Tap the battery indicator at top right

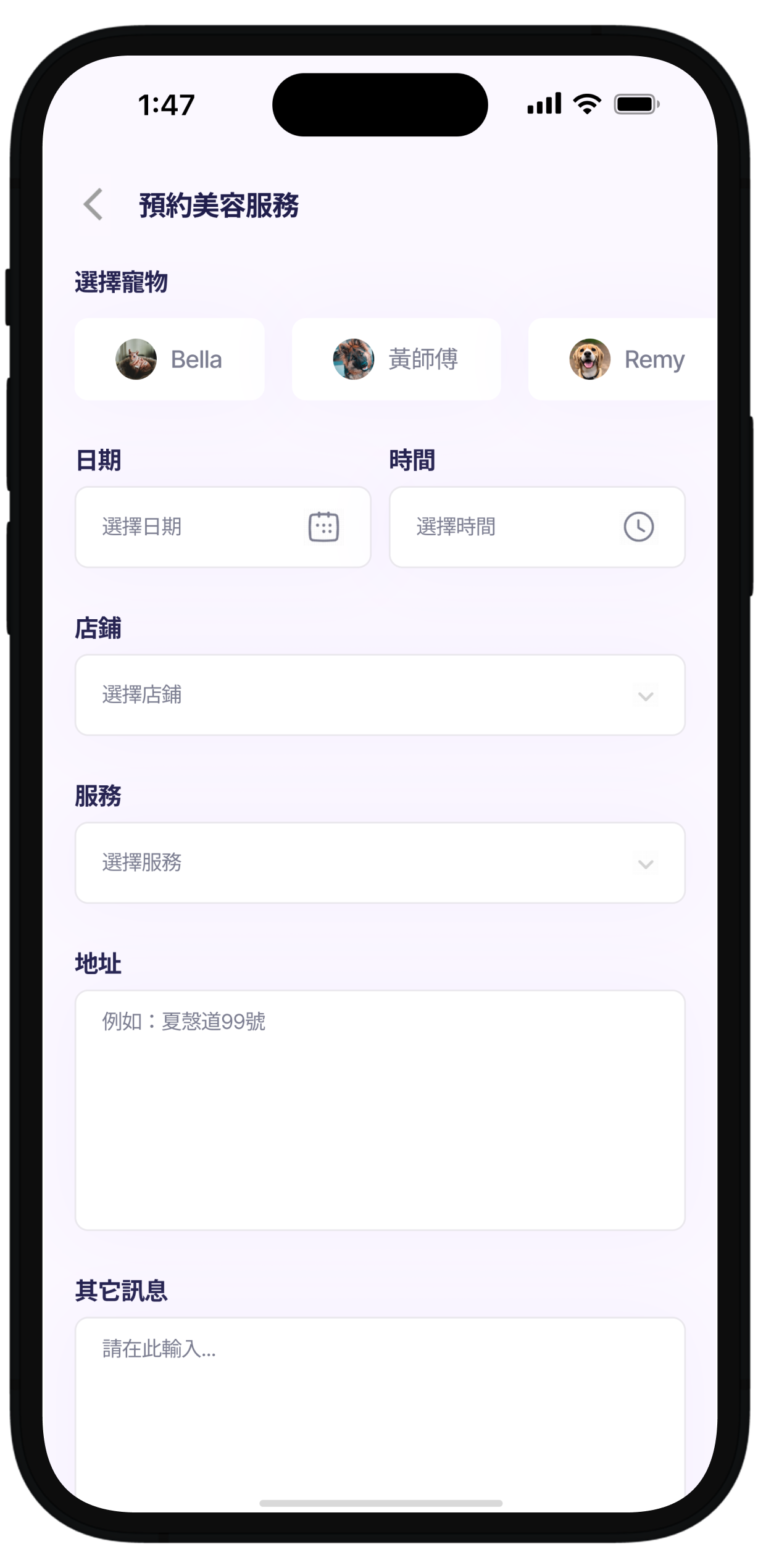pyautogui.click(x=635, y=104)
